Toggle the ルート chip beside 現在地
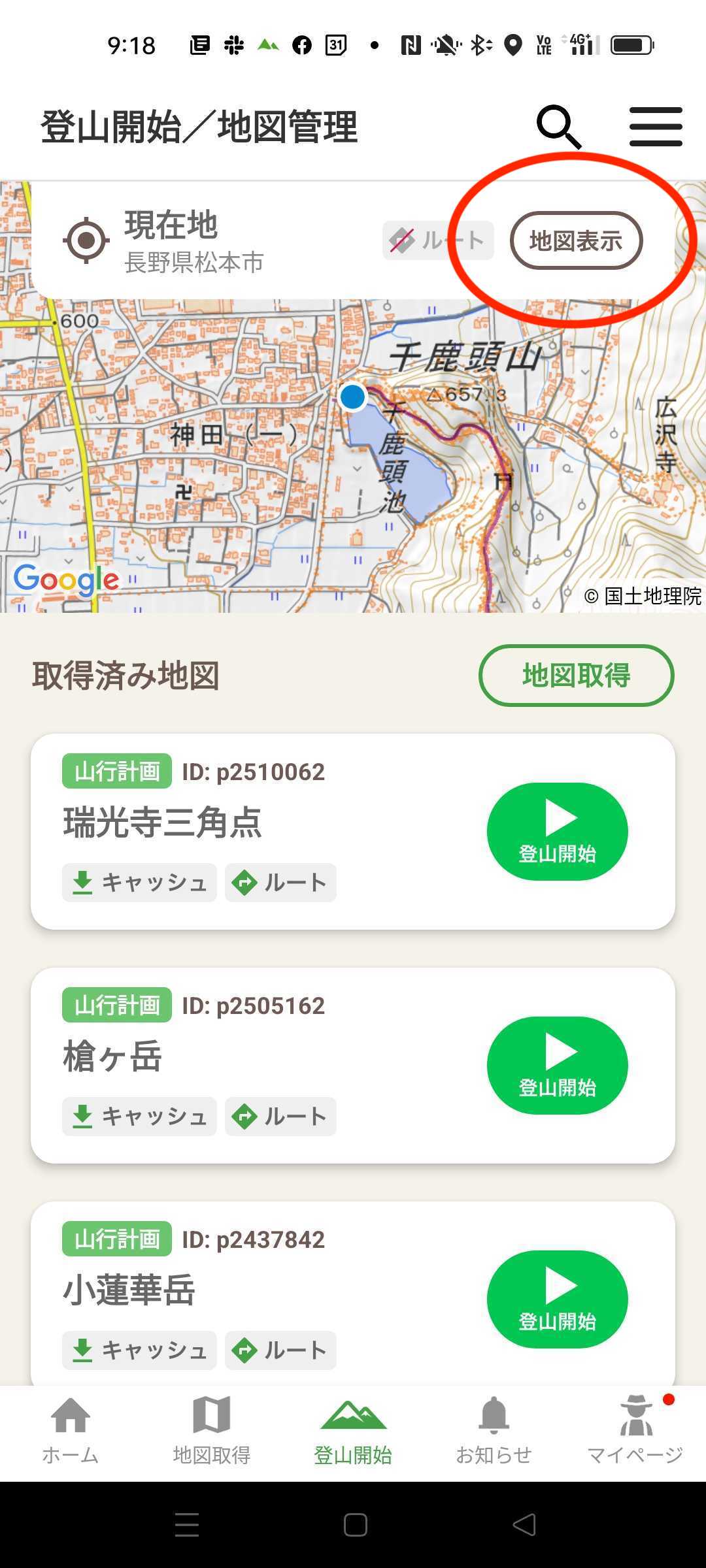The height and width of the screenshot is (1568, 706). (x=438, y=240)
